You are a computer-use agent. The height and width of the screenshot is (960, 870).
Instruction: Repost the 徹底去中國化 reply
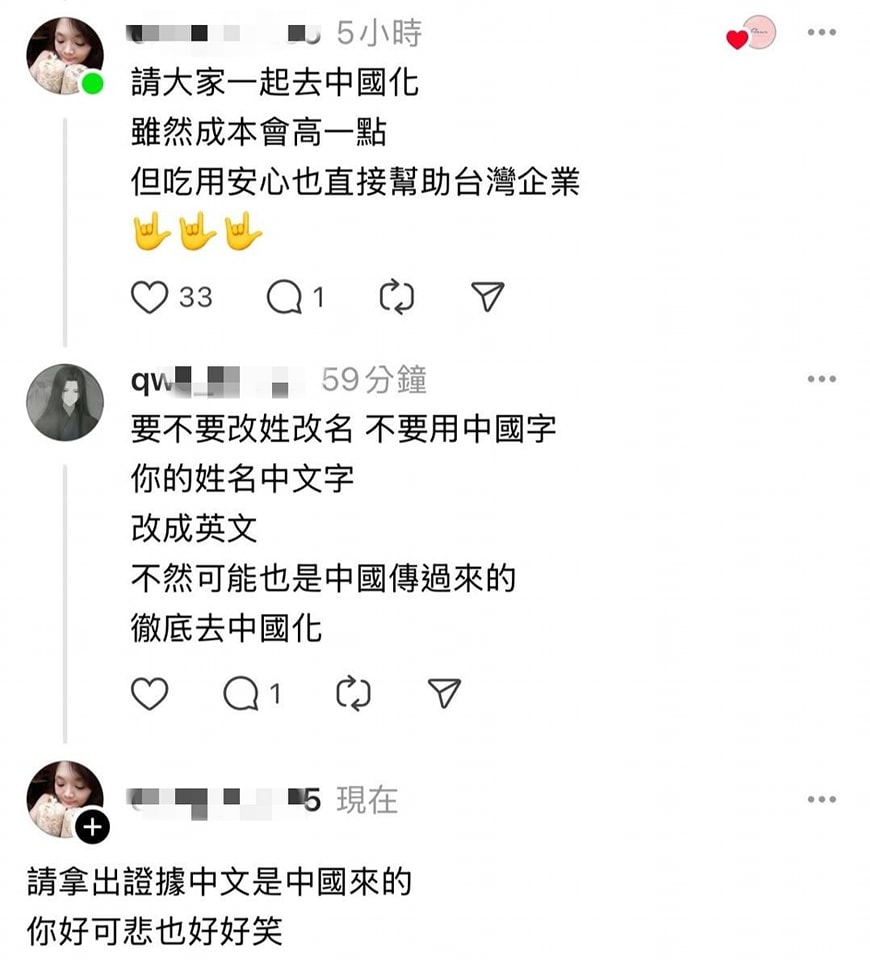tap(353, 693)
